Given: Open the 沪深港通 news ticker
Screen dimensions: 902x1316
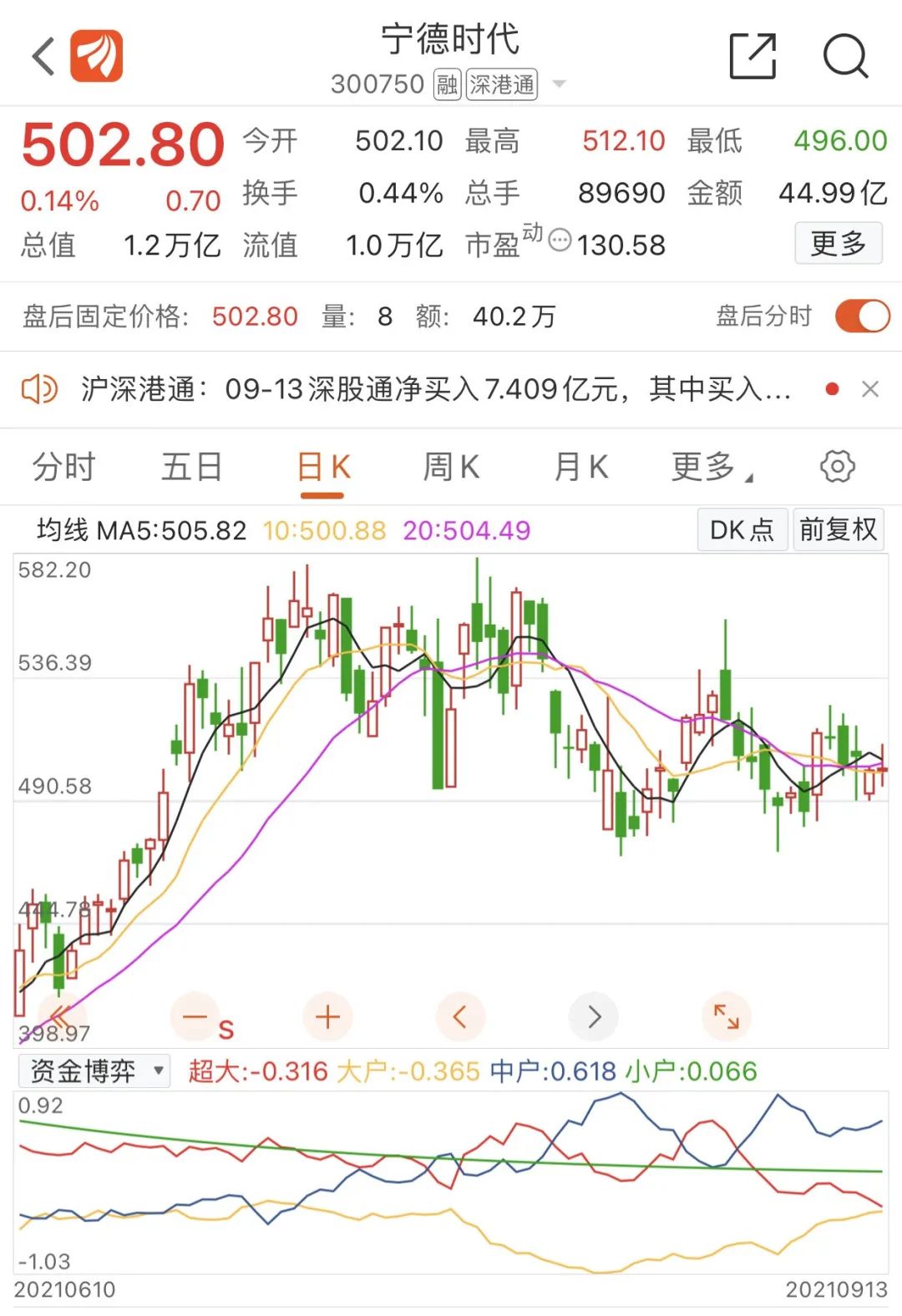Looking at the screenshot, I should click(x=434, y=389).
